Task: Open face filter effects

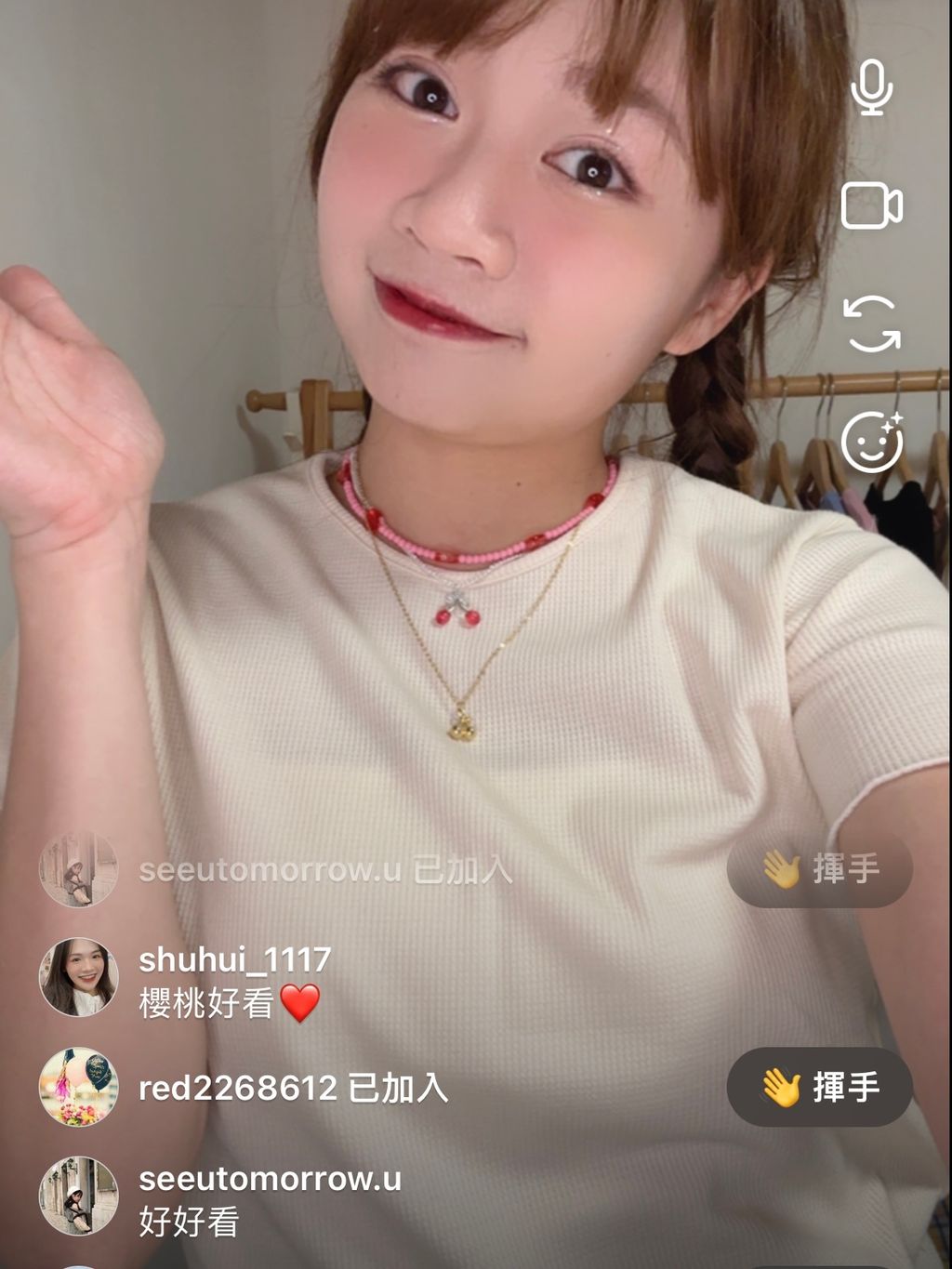Action: [871, 442]
